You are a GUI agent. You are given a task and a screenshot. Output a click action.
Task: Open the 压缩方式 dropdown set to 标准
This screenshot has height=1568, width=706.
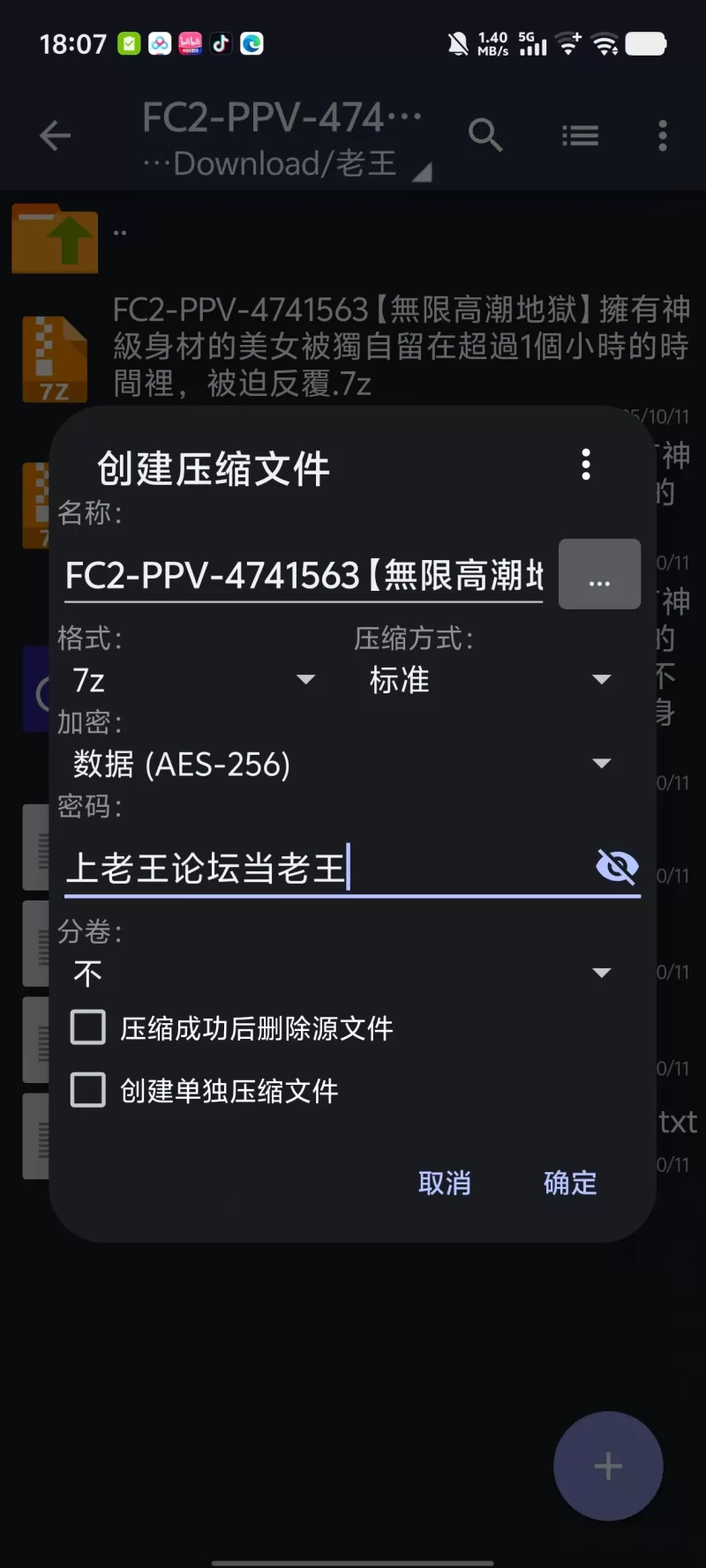pos(489,680)
